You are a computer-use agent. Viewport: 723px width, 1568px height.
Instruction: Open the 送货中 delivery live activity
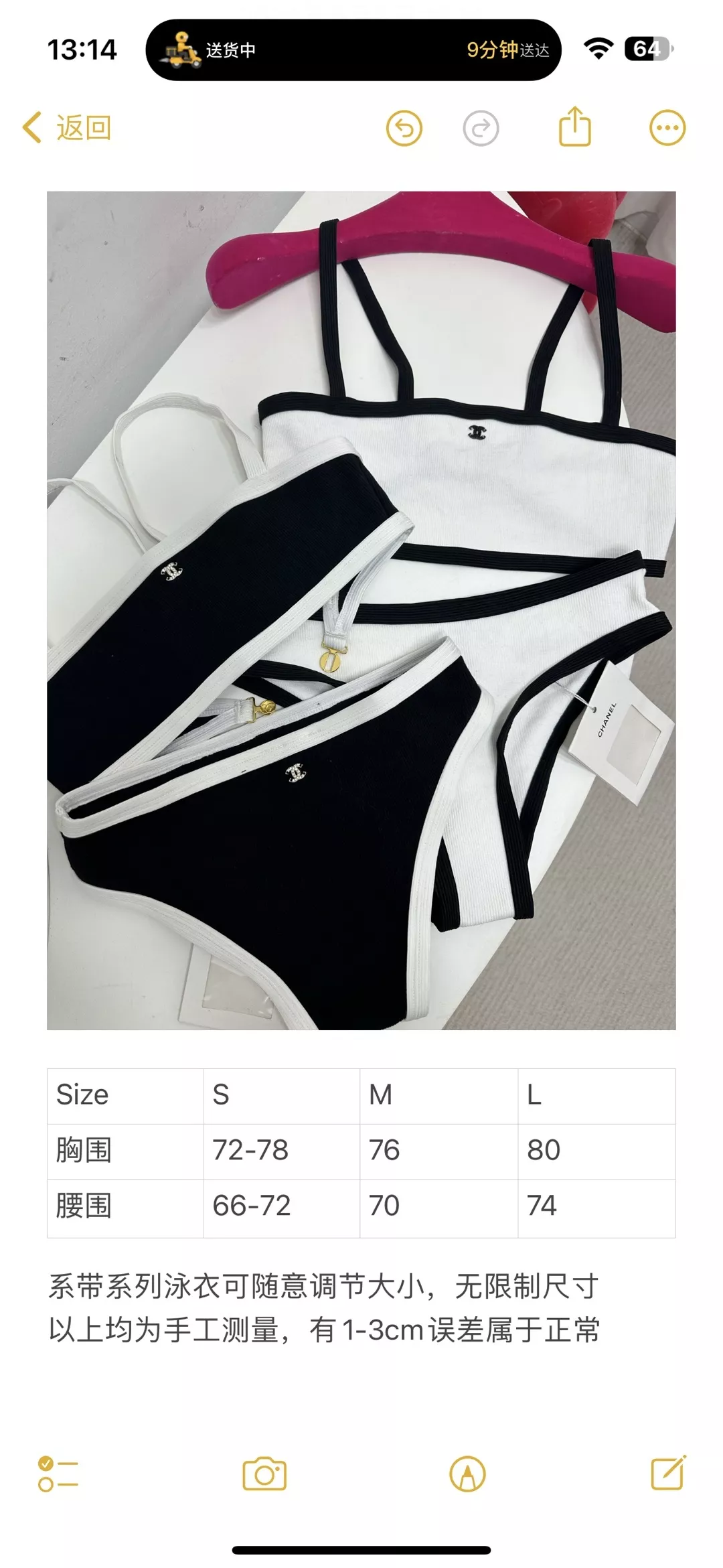[353, 50]
